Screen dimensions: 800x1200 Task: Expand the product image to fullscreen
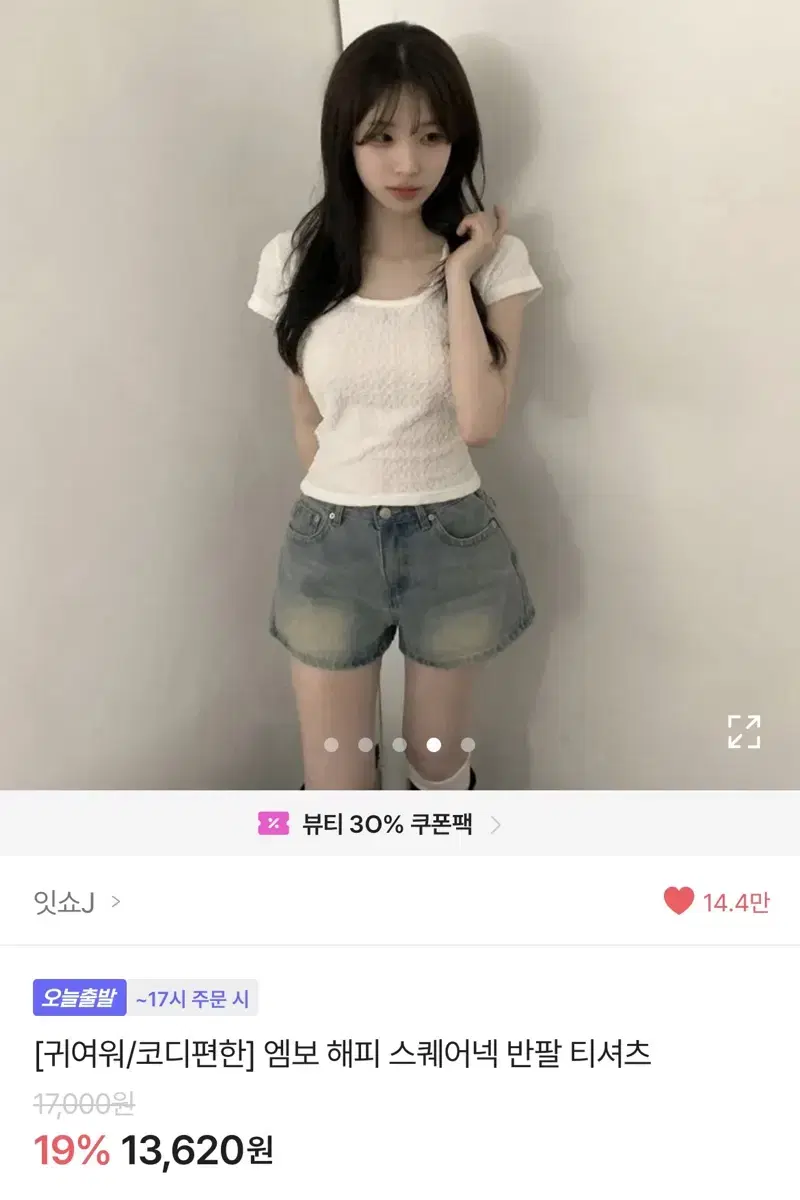[x=744, y=731]
